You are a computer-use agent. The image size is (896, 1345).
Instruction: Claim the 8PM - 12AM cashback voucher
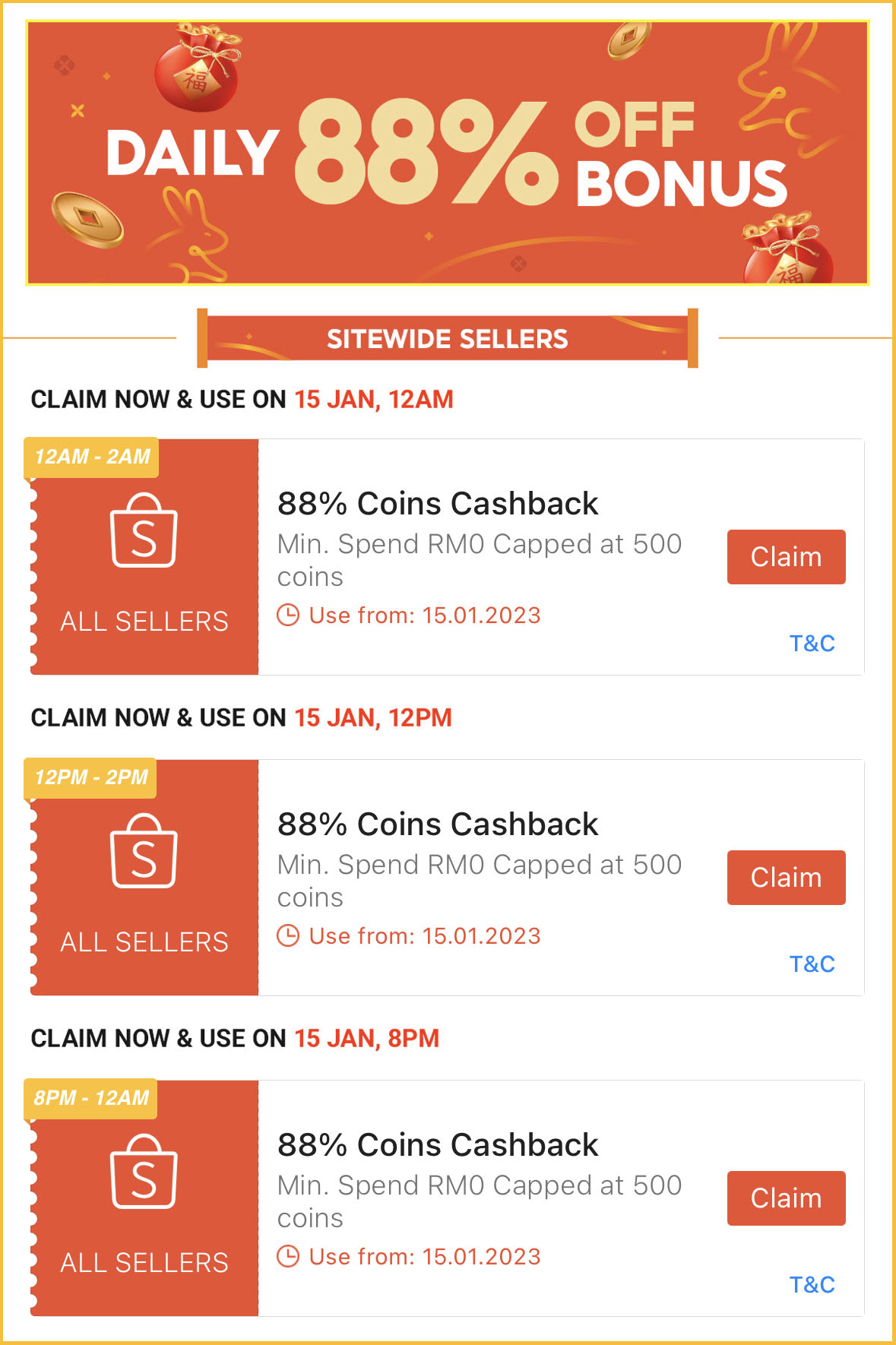(x=786, y=1198)
